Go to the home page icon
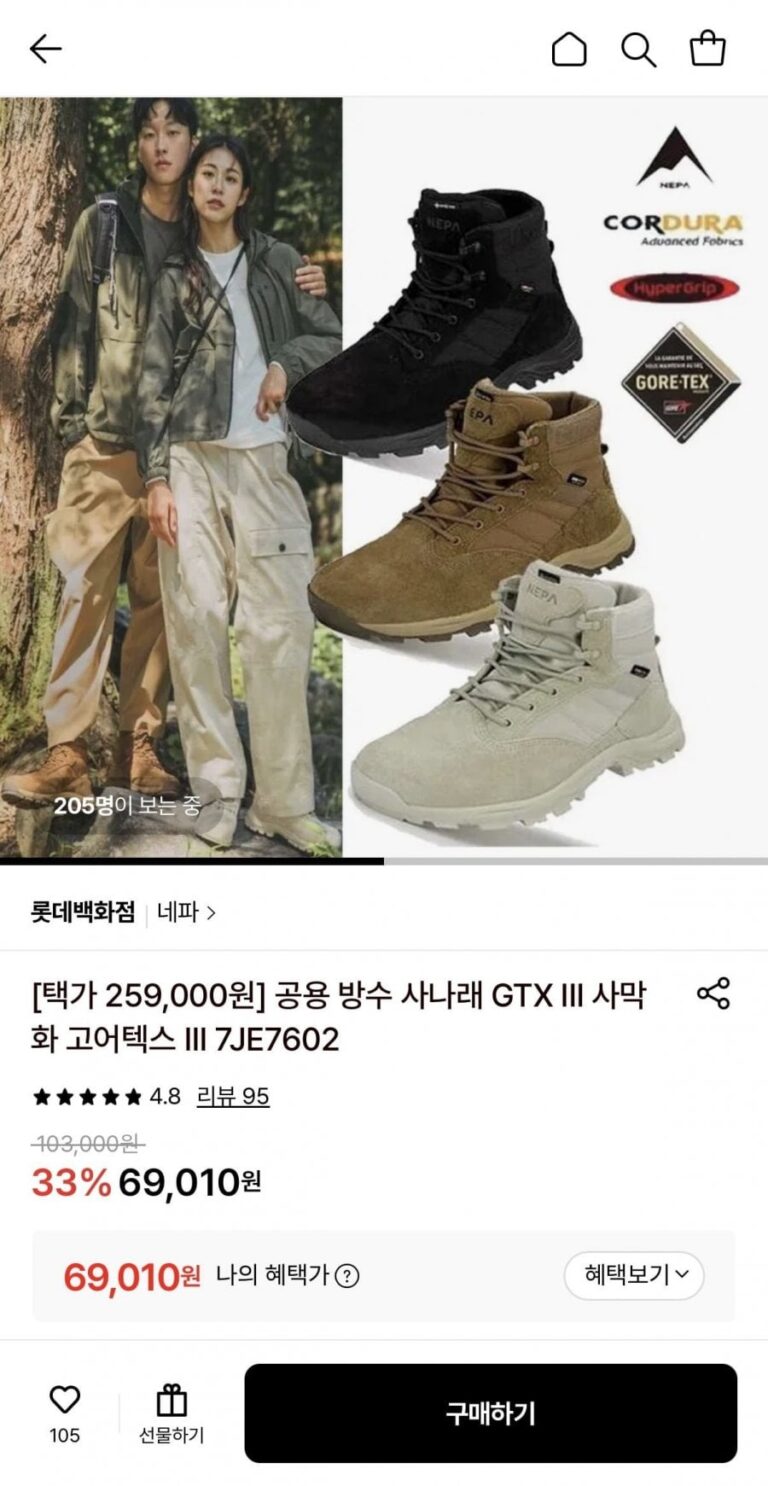768x1486 pixels. pyautogui.click(x=569, y=48)
